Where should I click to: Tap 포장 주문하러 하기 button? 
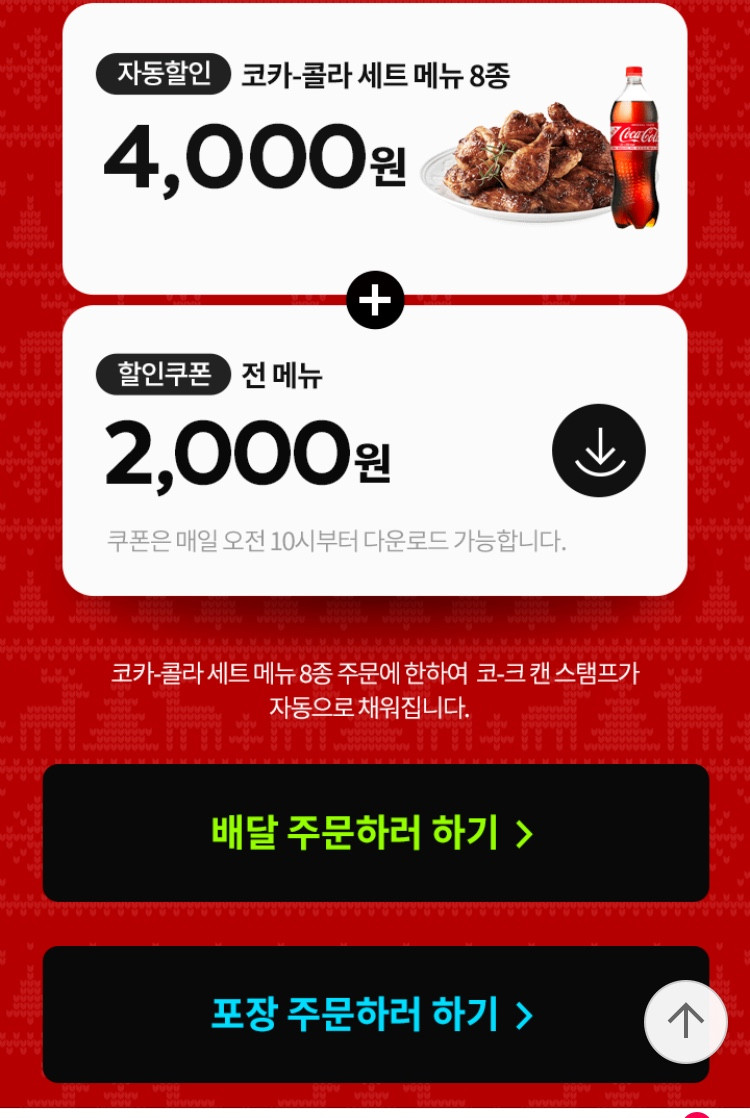(x=340, y=1014)
